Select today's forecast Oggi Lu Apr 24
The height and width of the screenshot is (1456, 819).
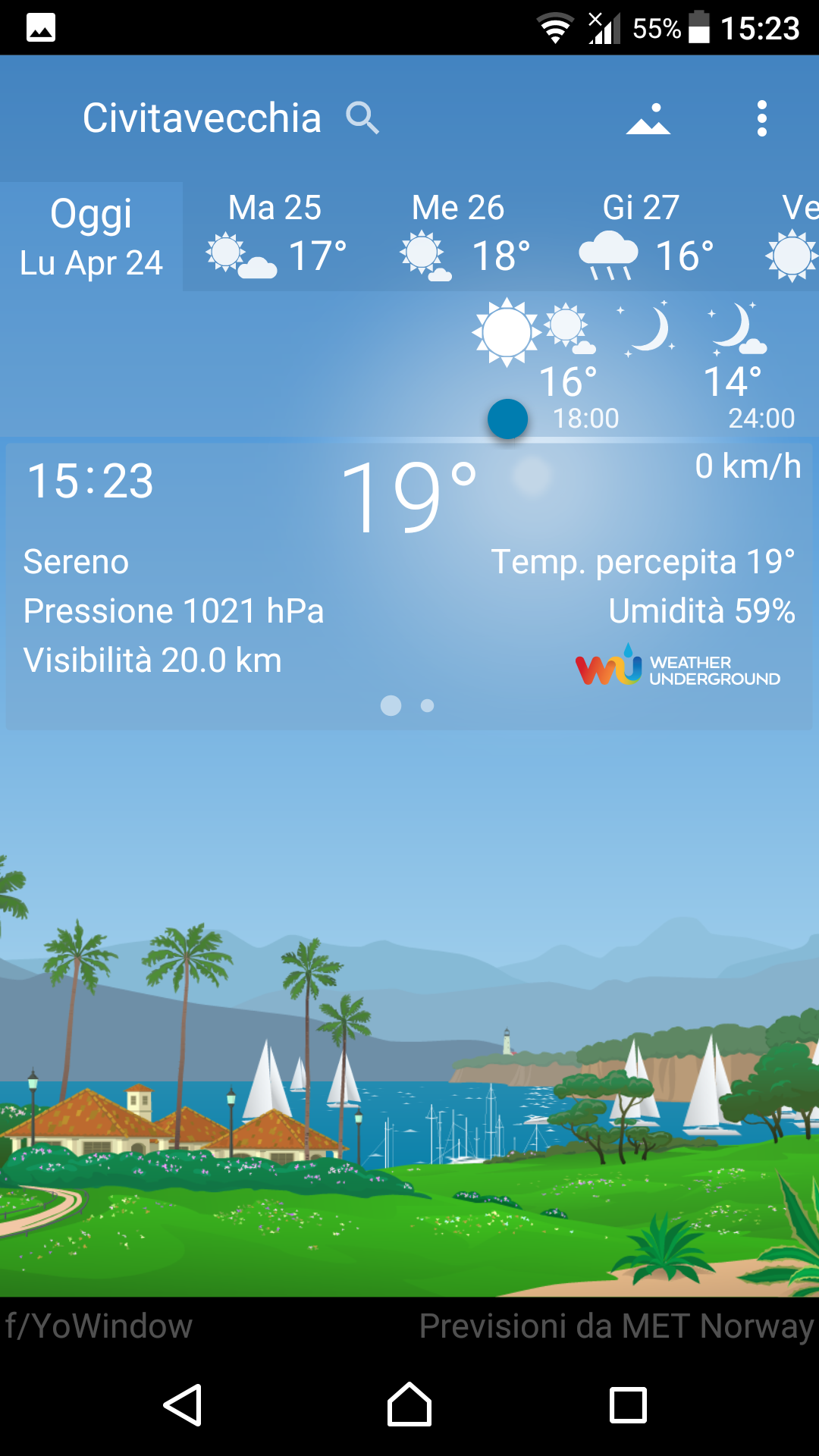(x=91, y=237)
